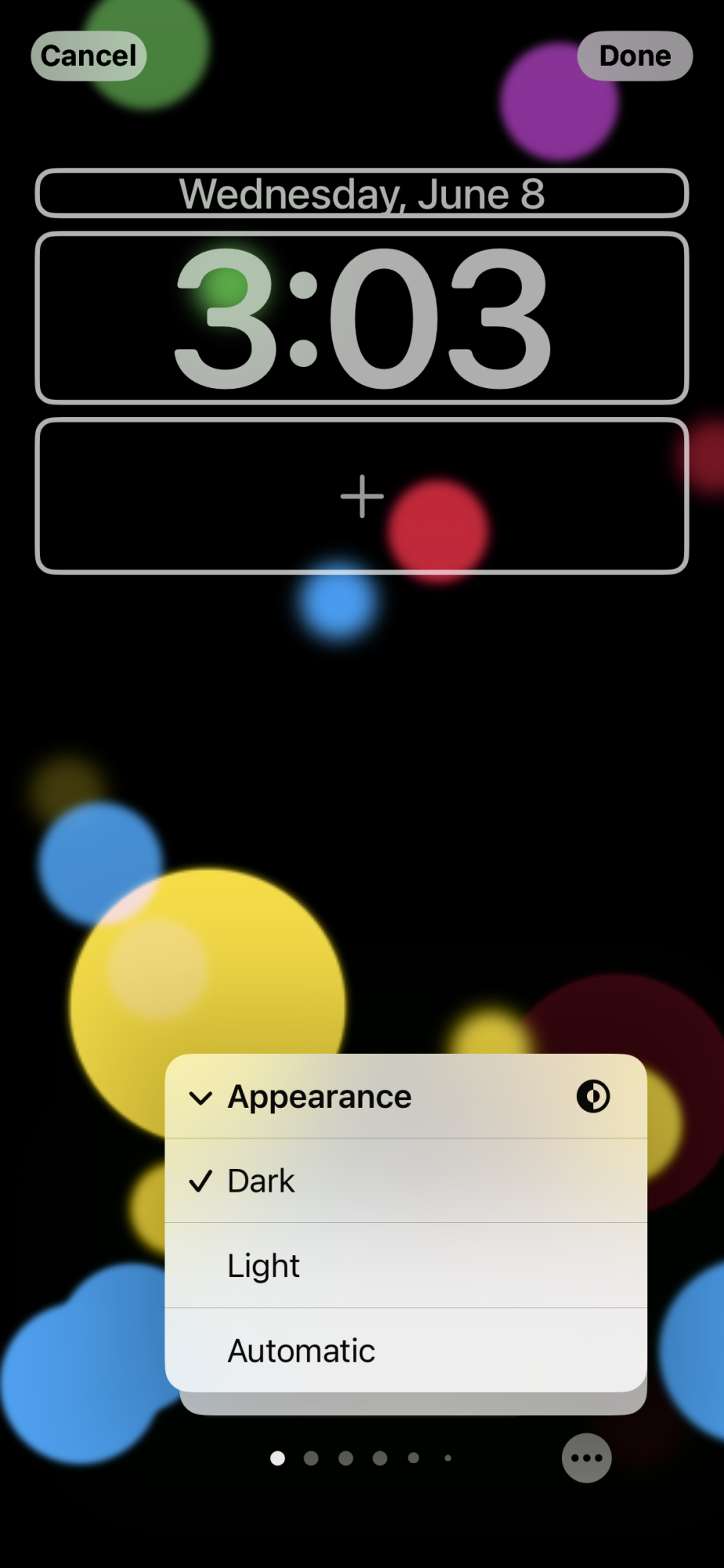Open the three-dot more options button
This screenshot has height=1568, width=724.
(x=587, y=1458)
